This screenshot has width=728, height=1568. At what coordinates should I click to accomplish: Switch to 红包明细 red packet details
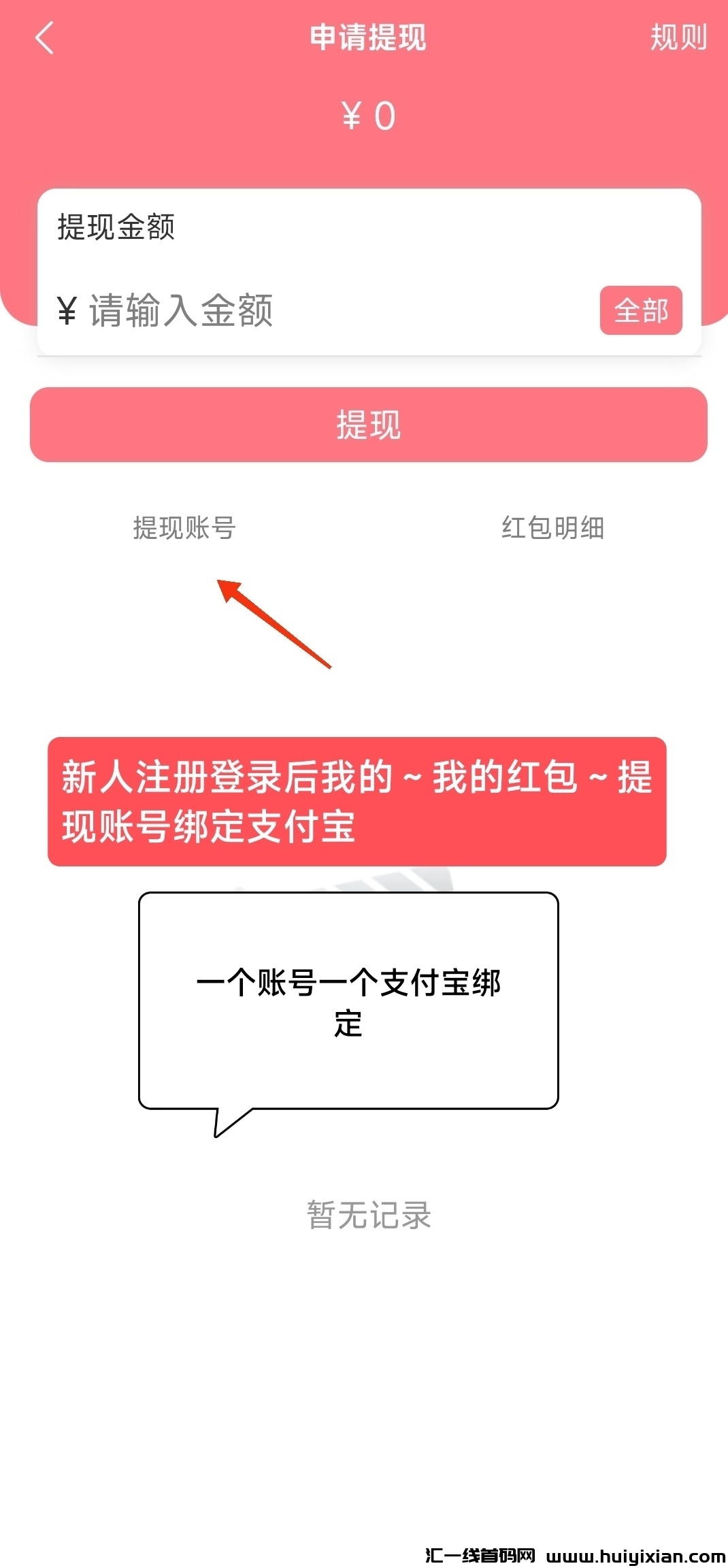coord(552,528)
